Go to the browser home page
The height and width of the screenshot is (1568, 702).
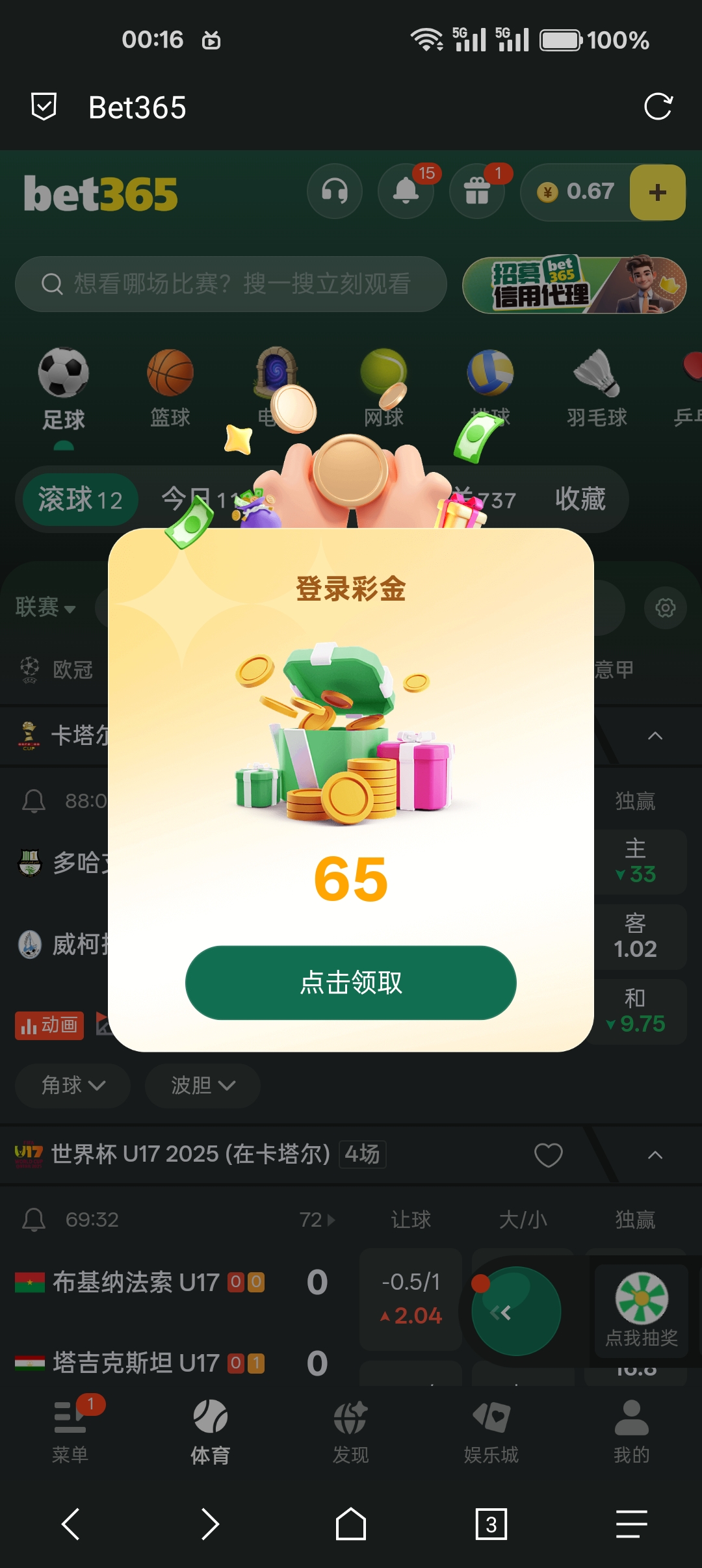[x=351, y=1524]
